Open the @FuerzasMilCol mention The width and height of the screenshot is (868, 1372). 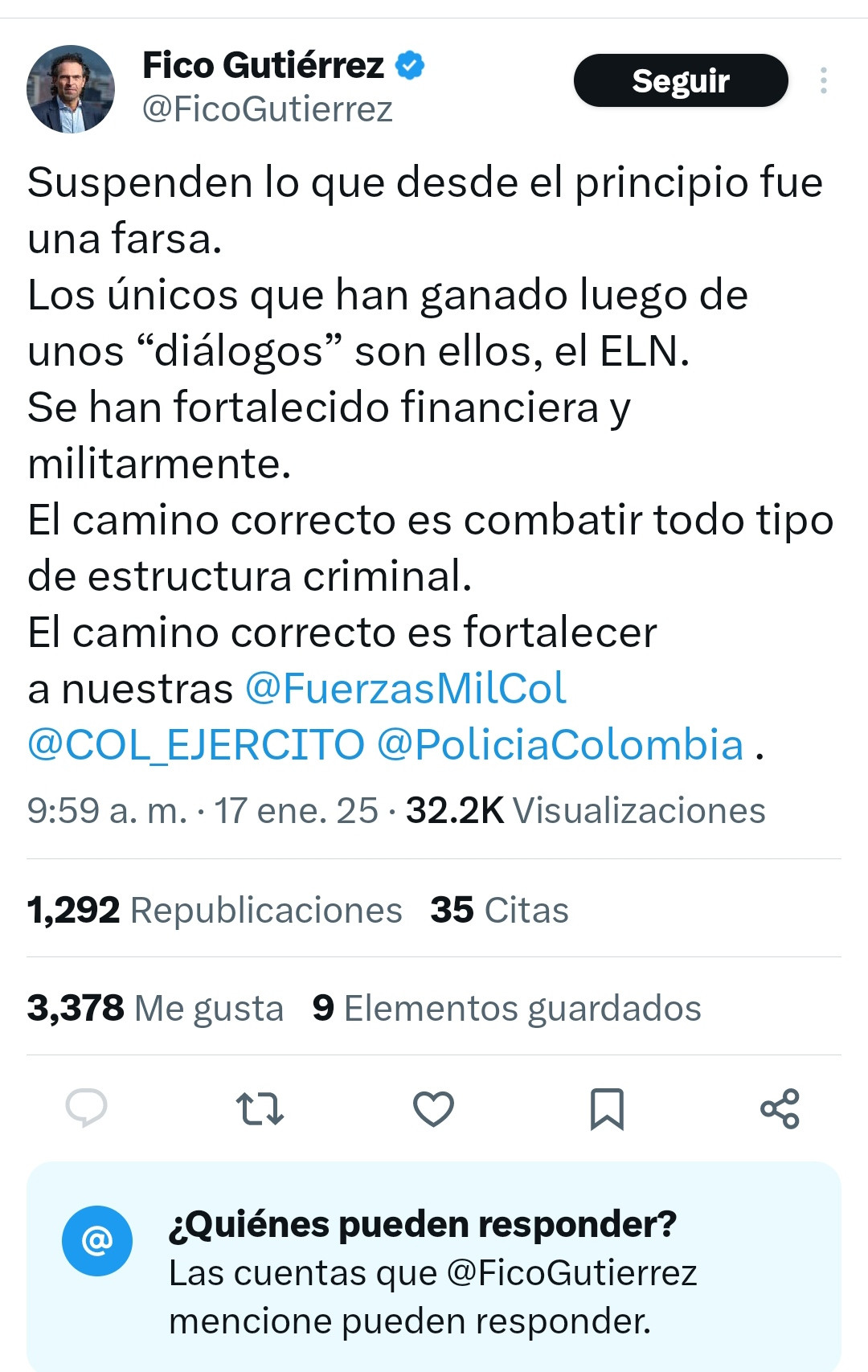coord(405,689)
